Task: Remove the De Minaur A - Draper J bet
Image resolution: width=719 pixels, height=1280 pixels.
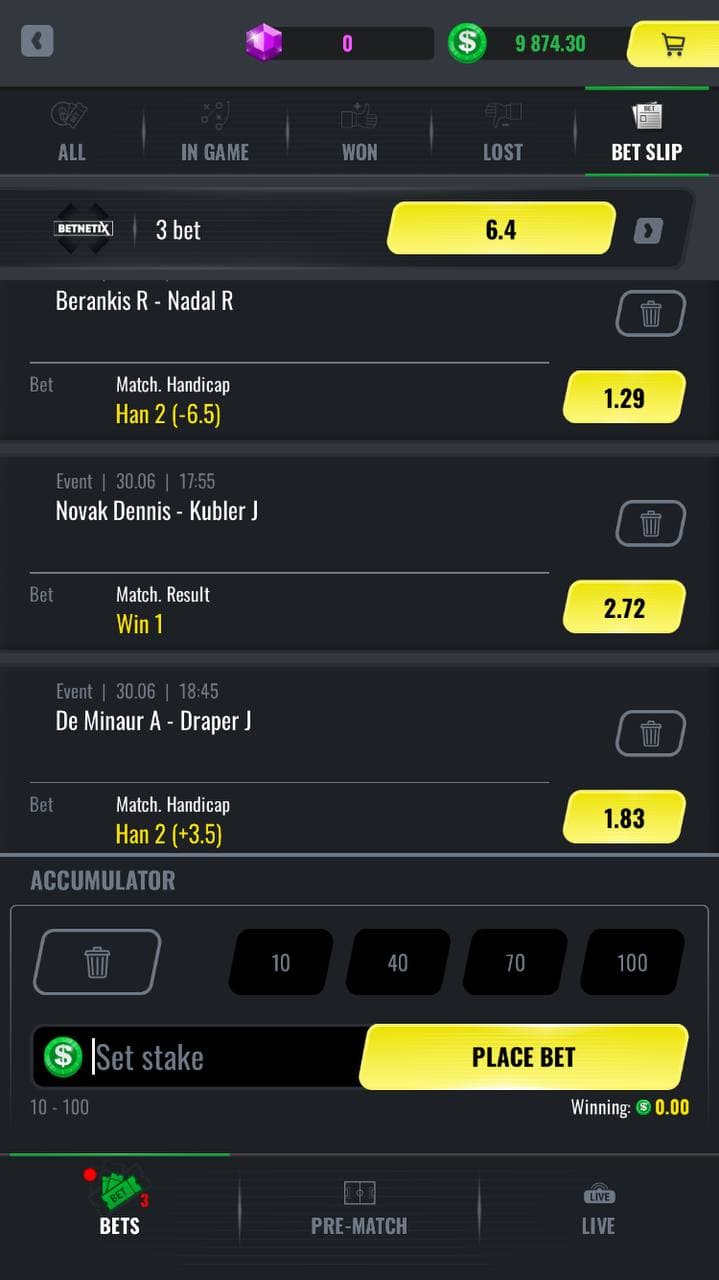Action: 650,733
